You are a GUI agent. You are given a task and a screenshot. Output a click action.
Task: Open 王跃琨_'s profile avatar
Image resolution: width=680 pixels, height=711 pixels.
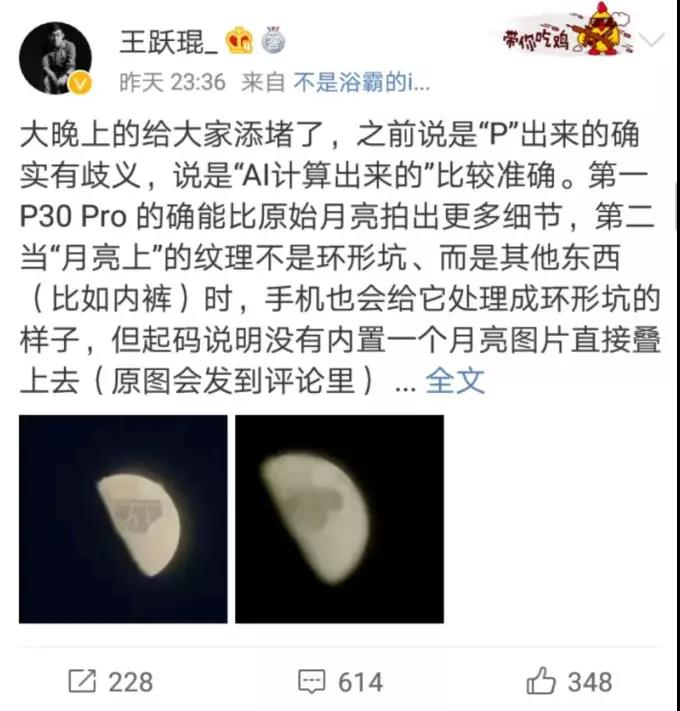55,59
